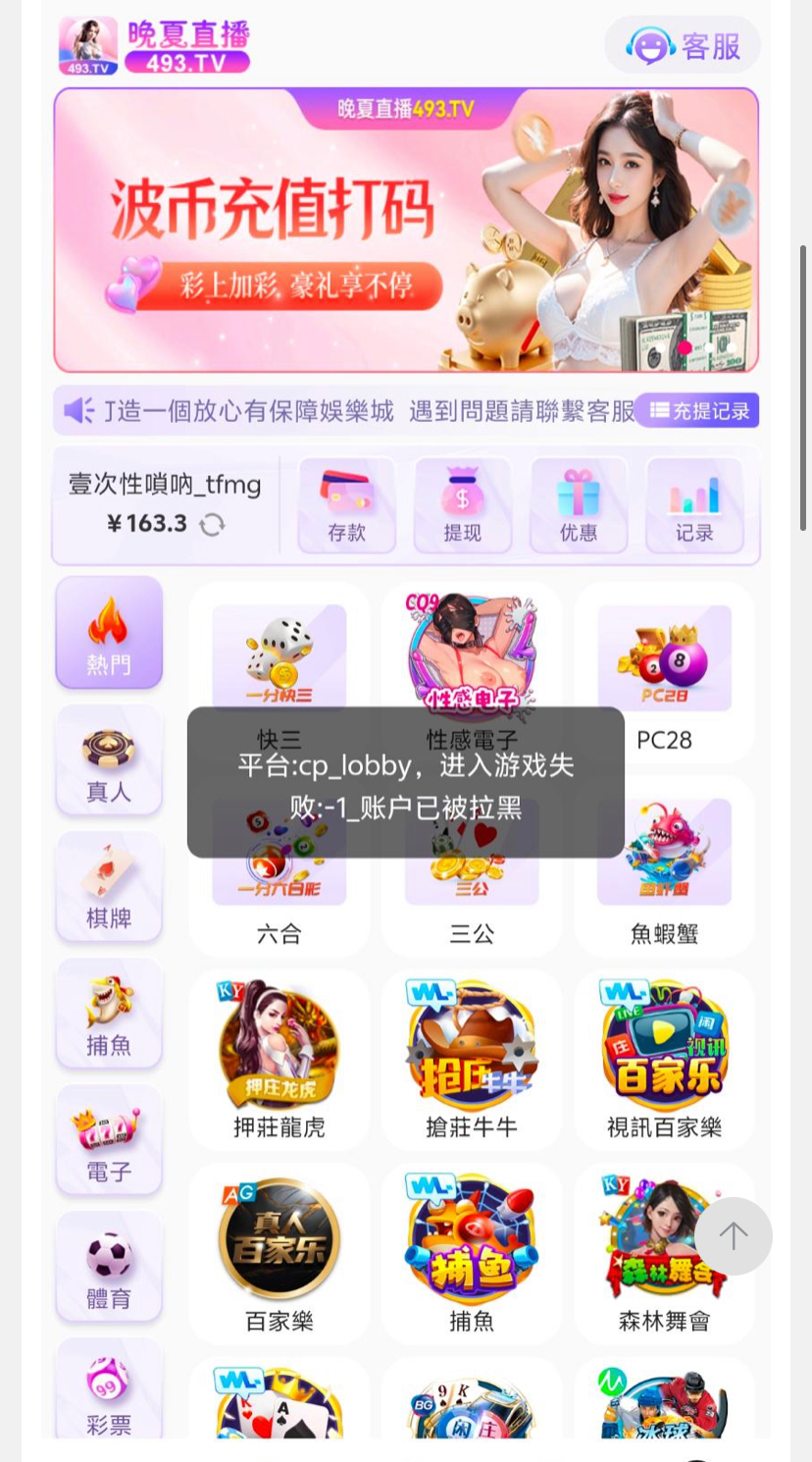The image size is (812, 1462).
Task: Open the 押莊龍虎 game
Action: 279,1059
